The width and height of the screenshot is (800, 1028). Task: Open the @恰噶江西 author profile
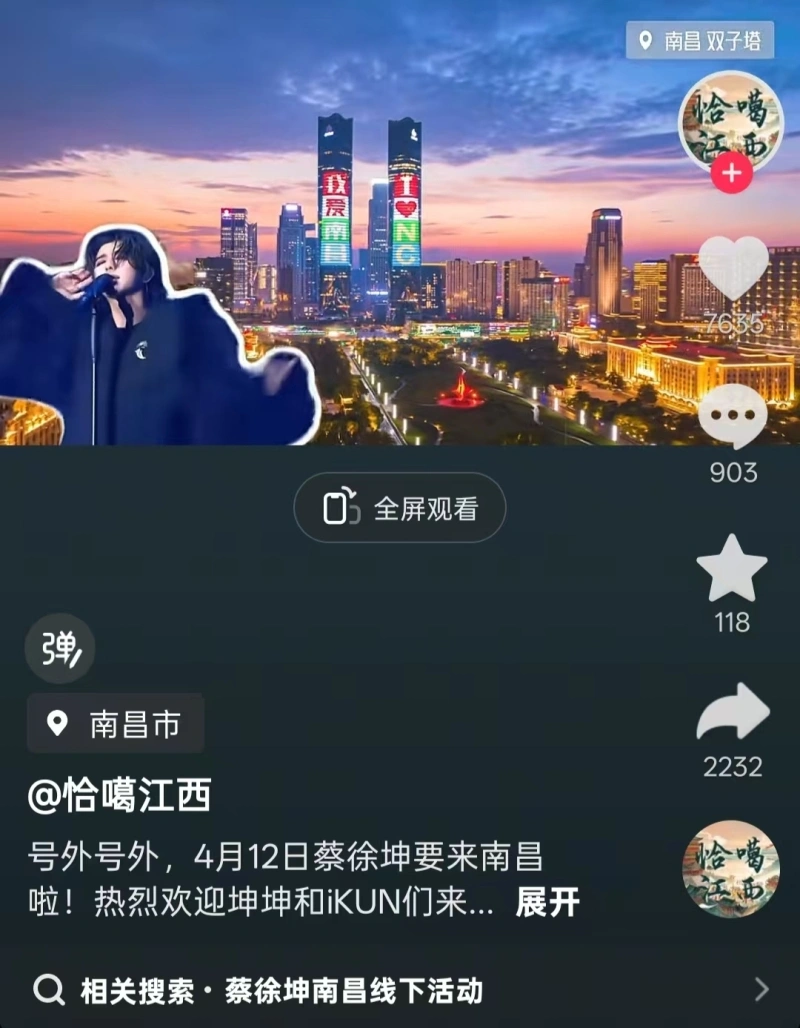[120, 796]
